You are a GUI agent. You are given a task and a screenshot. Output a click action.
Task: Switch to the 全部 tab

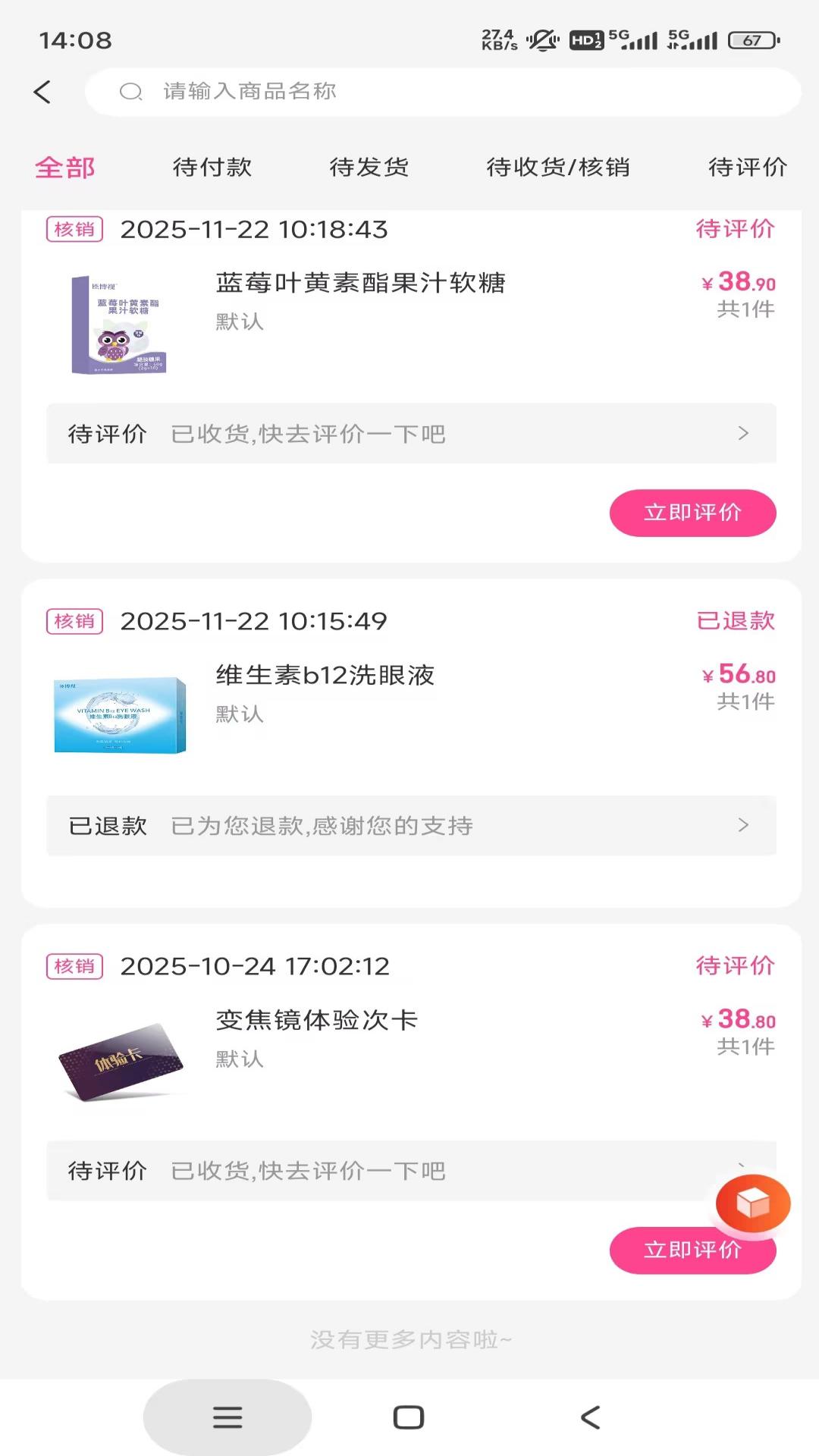tap(65, 167)
